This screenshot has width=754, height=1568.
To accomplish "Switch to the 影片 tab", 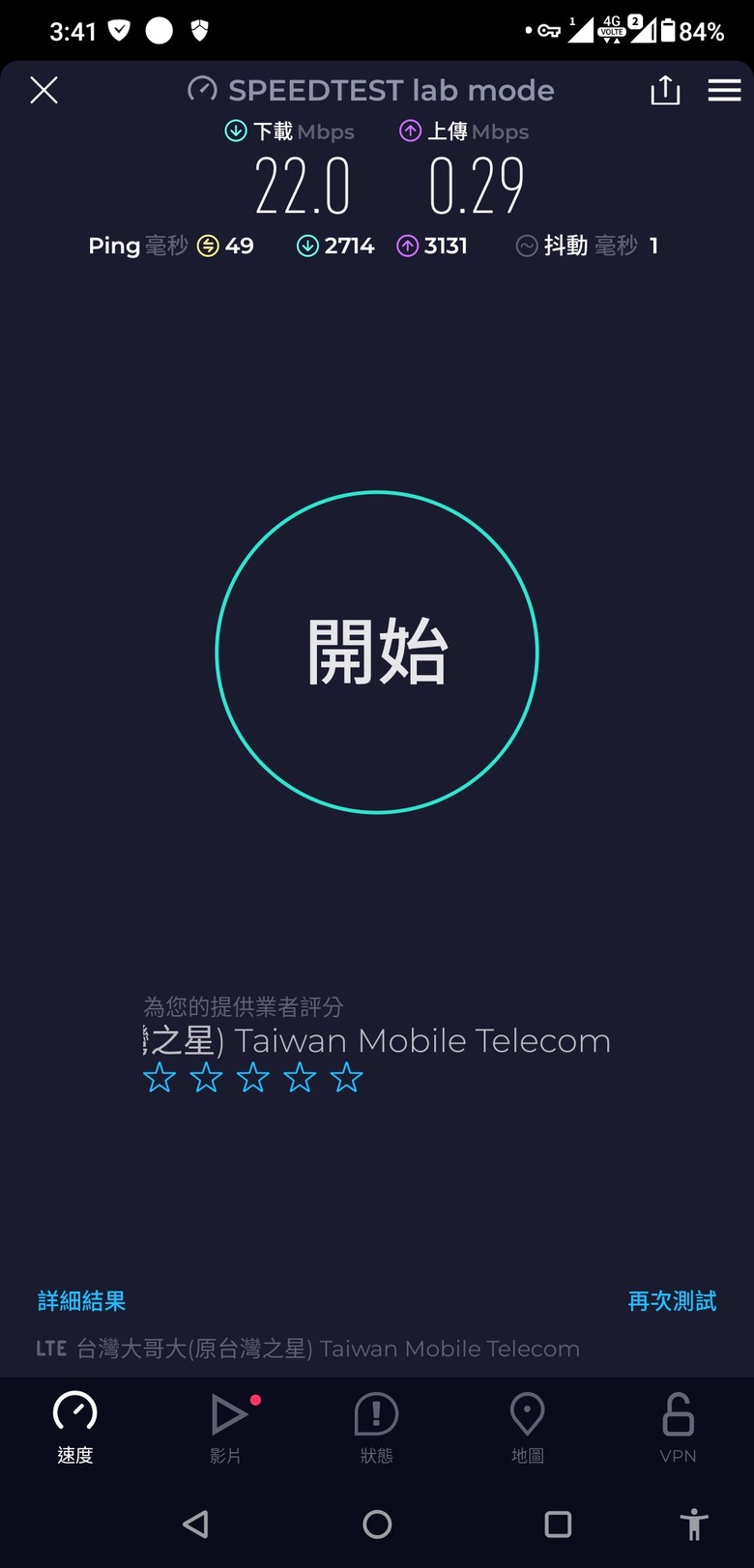I will pos(226,1429).
